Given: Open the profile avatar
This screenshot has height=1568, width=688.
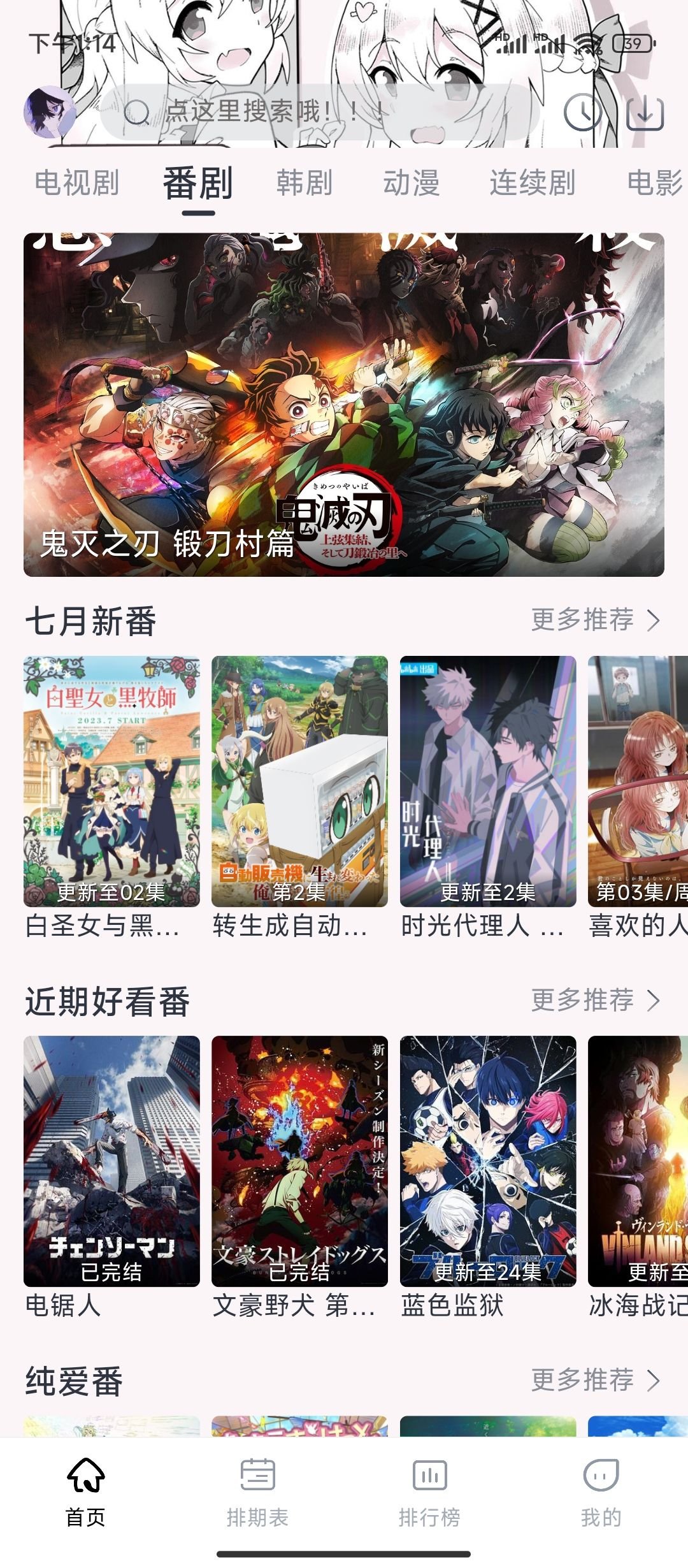Looking at the screenshot, I should [x=50, y=112].
